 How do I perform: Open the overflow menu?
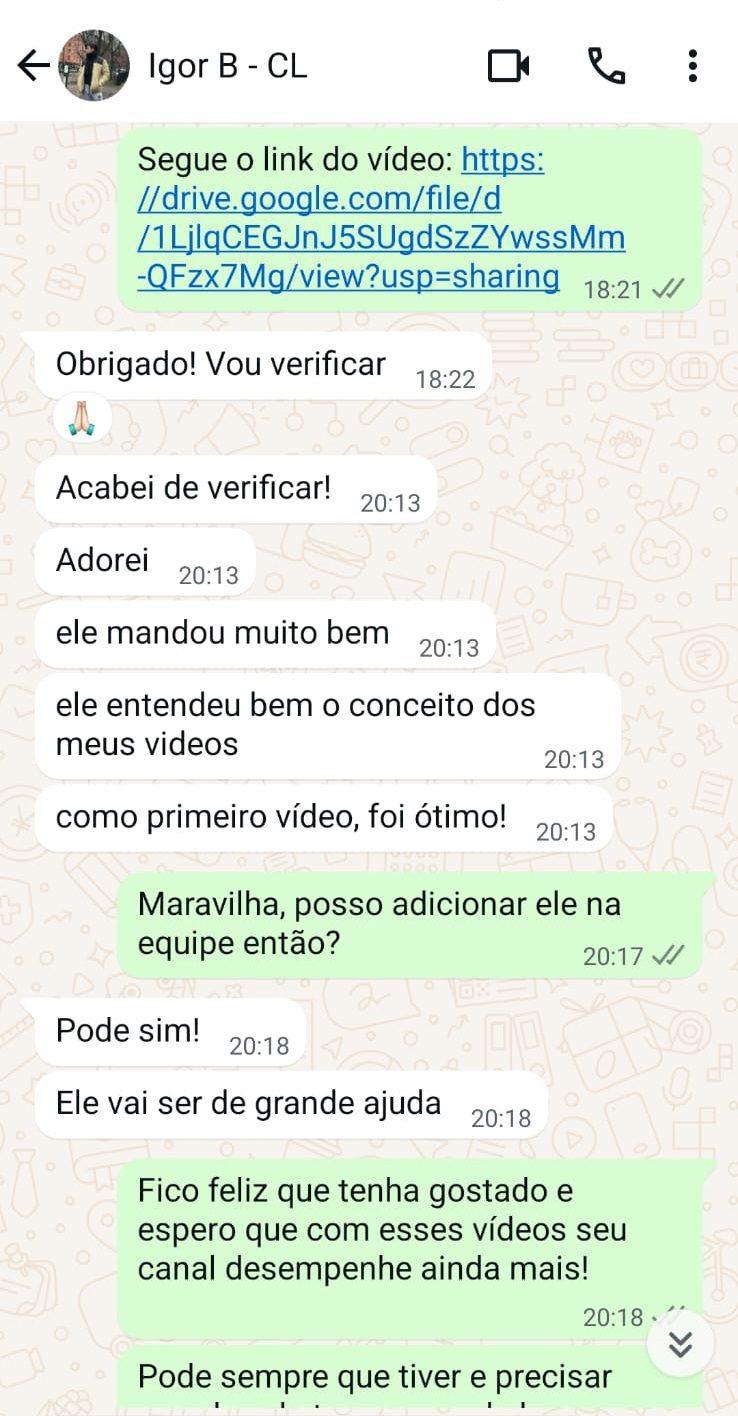coord(692,66)
